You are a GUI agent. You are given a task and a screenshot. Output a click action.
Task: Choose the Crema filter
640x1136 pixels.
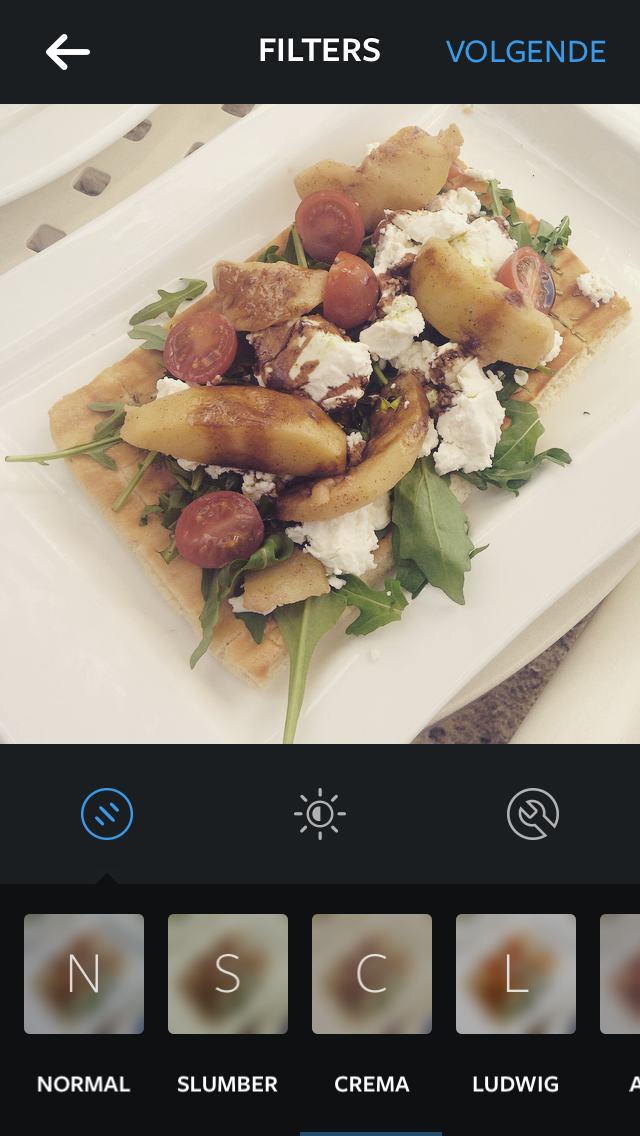click(x=372, y=974)
